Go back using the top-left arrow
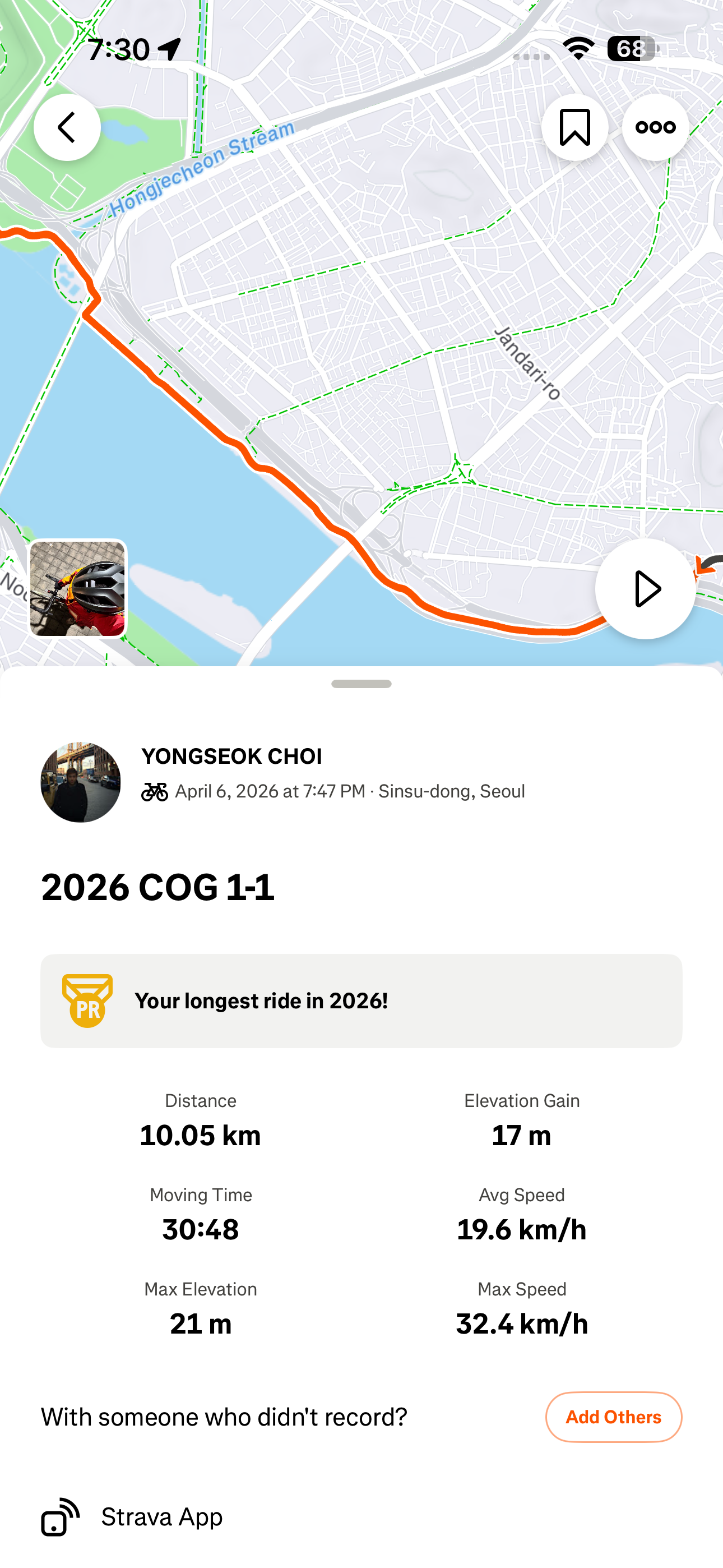 (x=67, y=127)
